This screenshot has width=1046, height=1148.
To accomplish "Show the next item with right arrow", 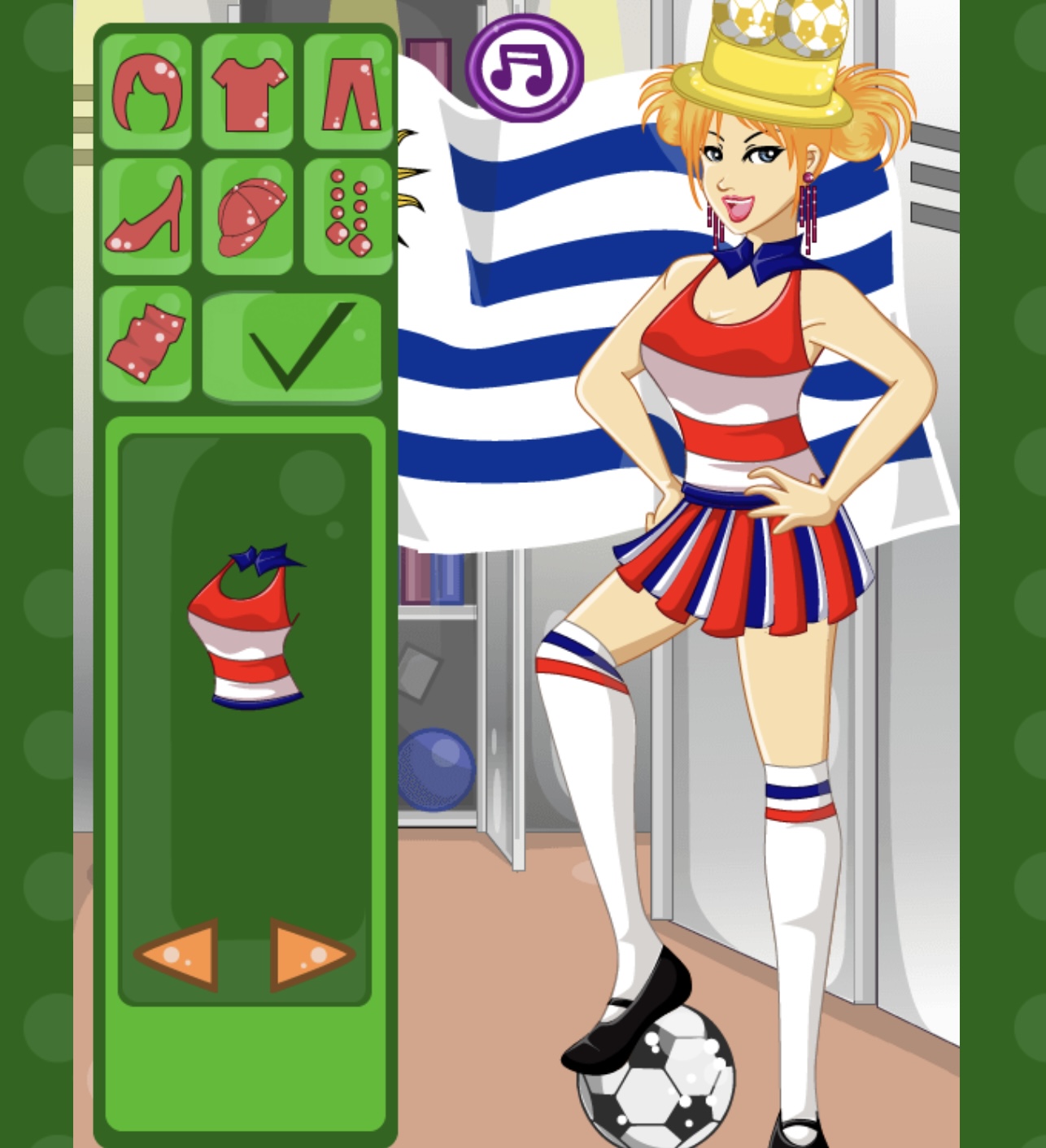I will (311, 955).
